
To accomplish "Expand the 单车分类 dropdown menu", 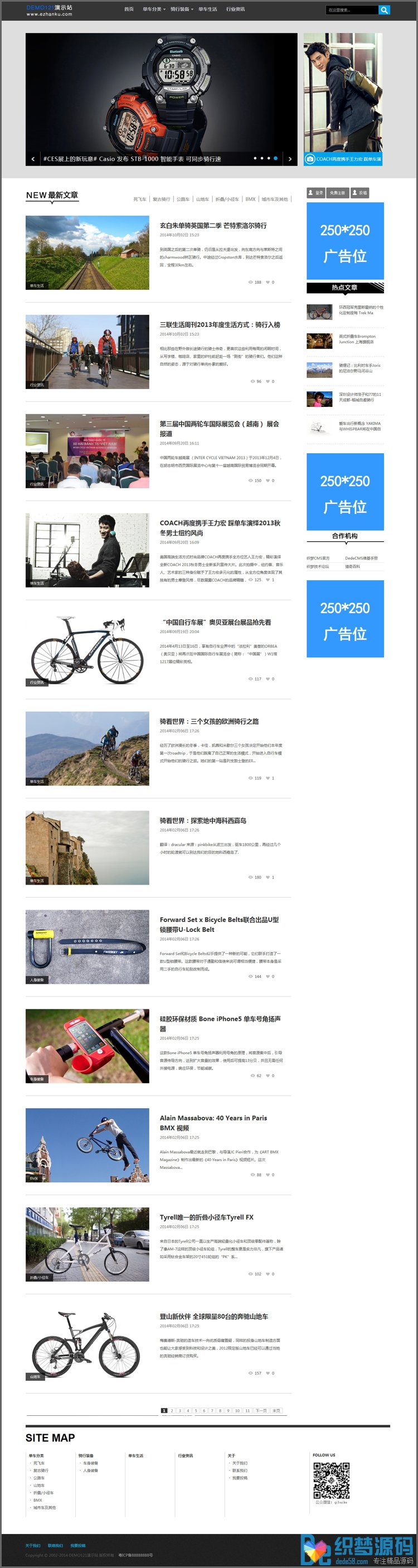I will click(153, 9).
